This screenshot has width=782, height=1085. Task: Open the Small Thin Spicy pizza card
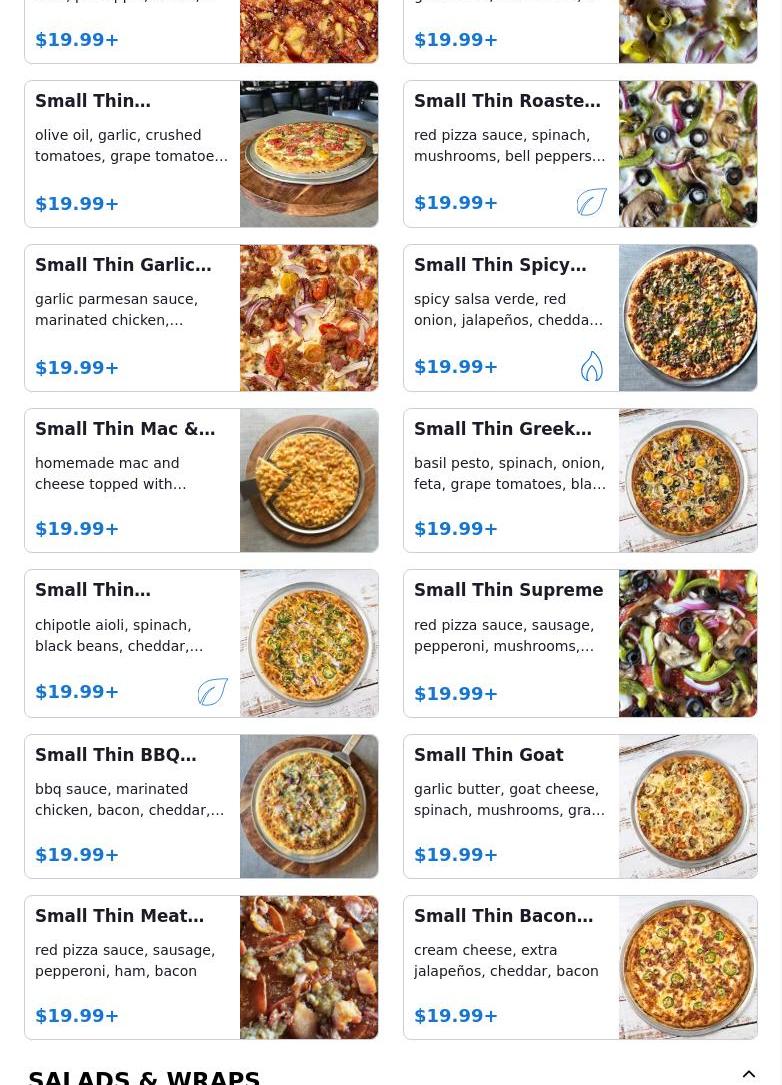coord(580,318)
